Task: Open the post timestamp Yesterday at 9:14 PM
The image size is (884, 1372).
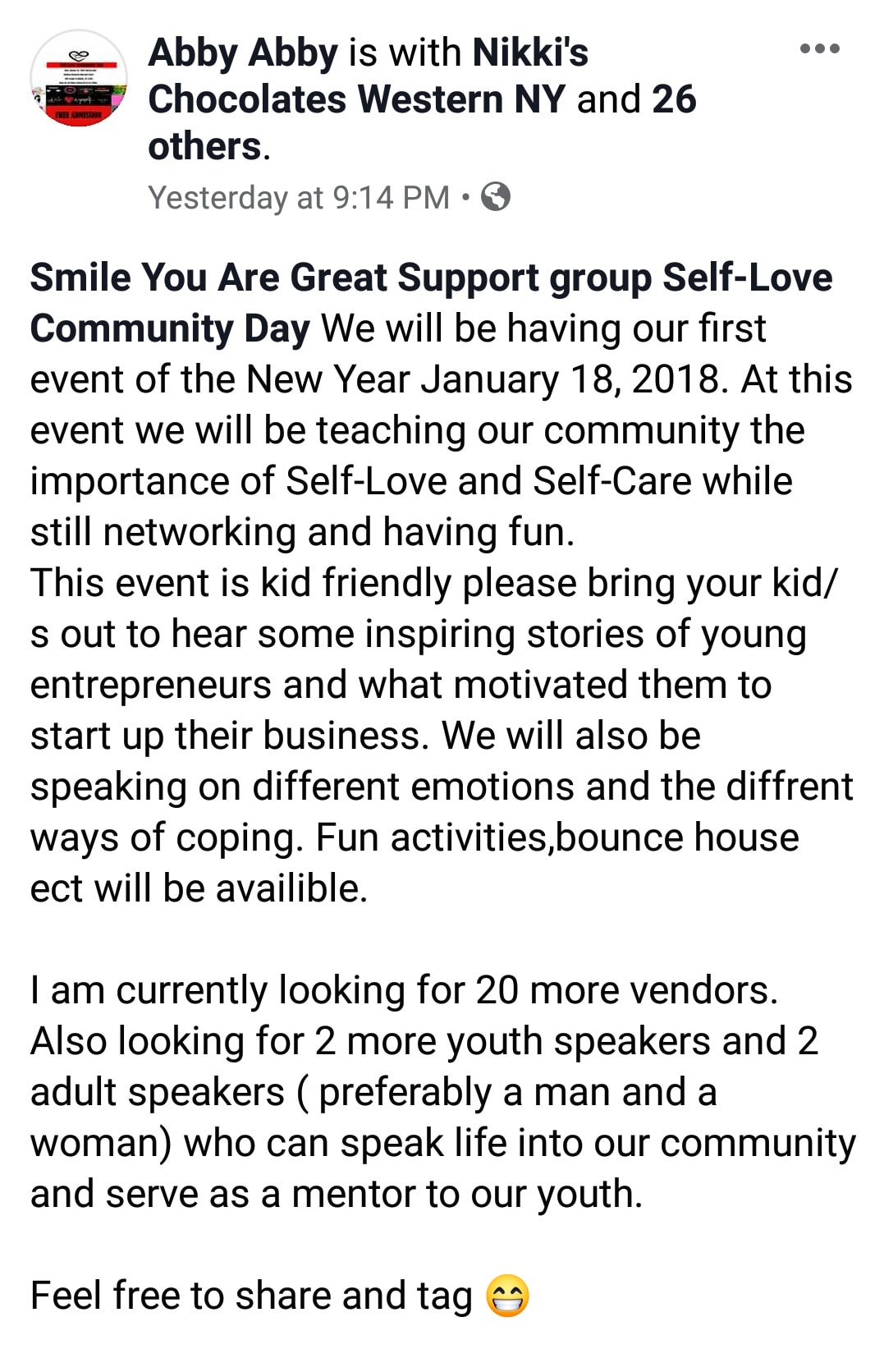Action: coord(299,198)
